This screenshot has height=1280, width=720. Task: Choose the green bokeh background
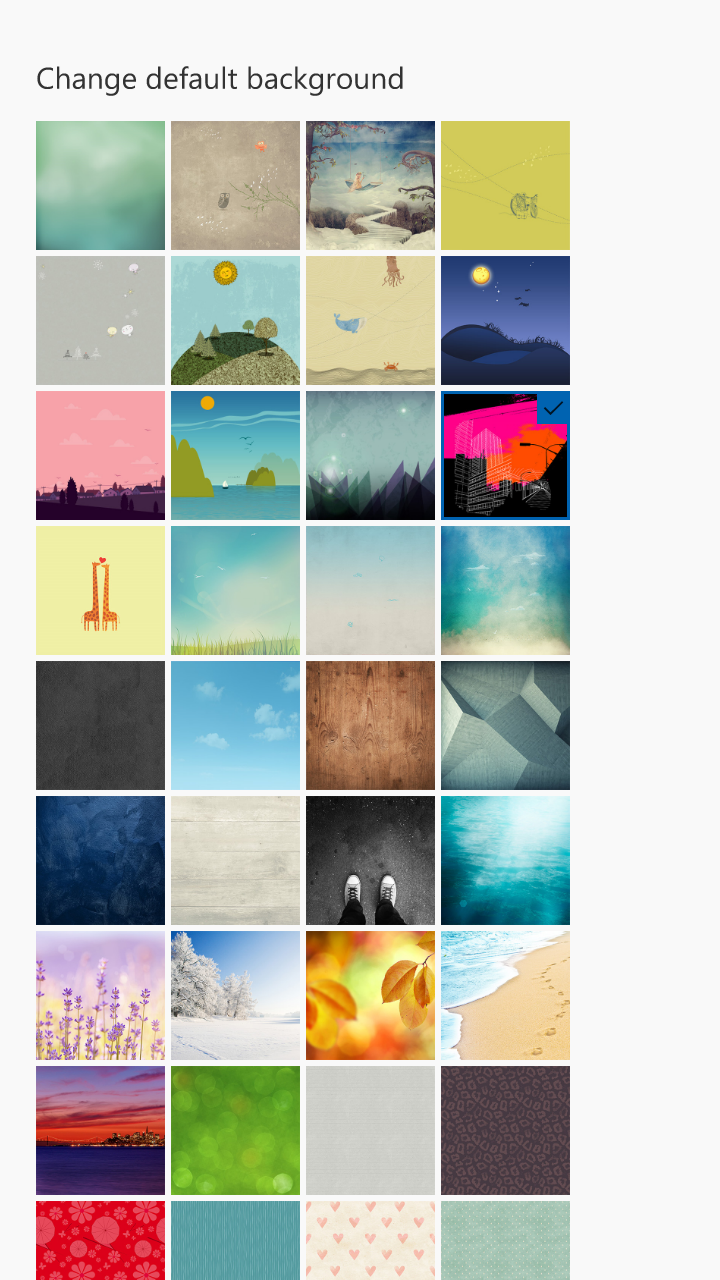(x=235, y=1130)
